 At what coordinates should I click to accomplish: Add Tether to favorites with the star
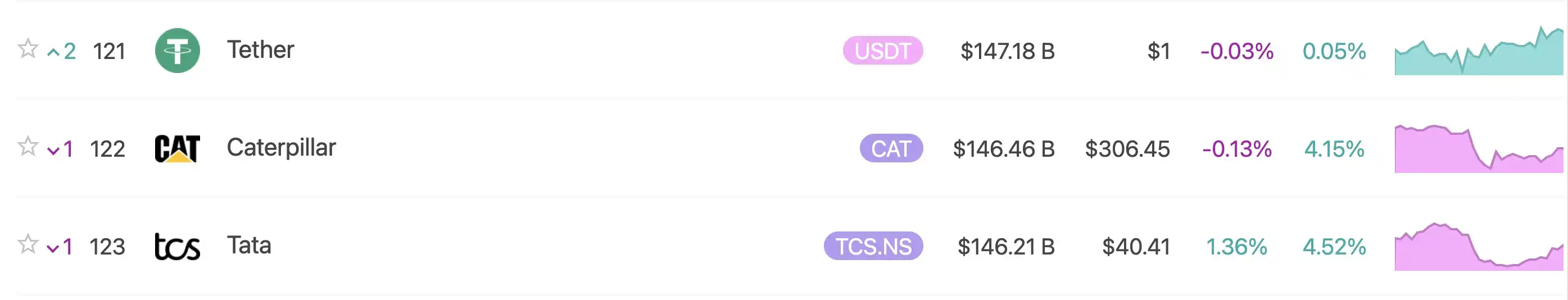pyautogui.click(x=28, y=49)
